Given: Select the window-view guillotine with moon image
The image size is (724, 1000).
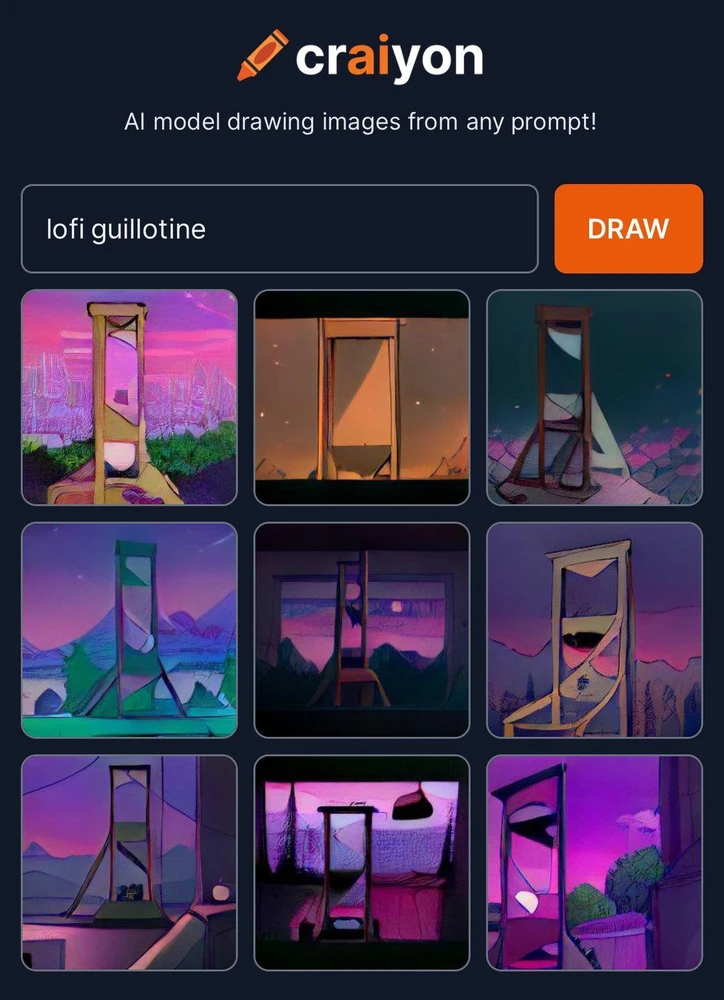Looking at the screenshot, I should coord(361,630).
